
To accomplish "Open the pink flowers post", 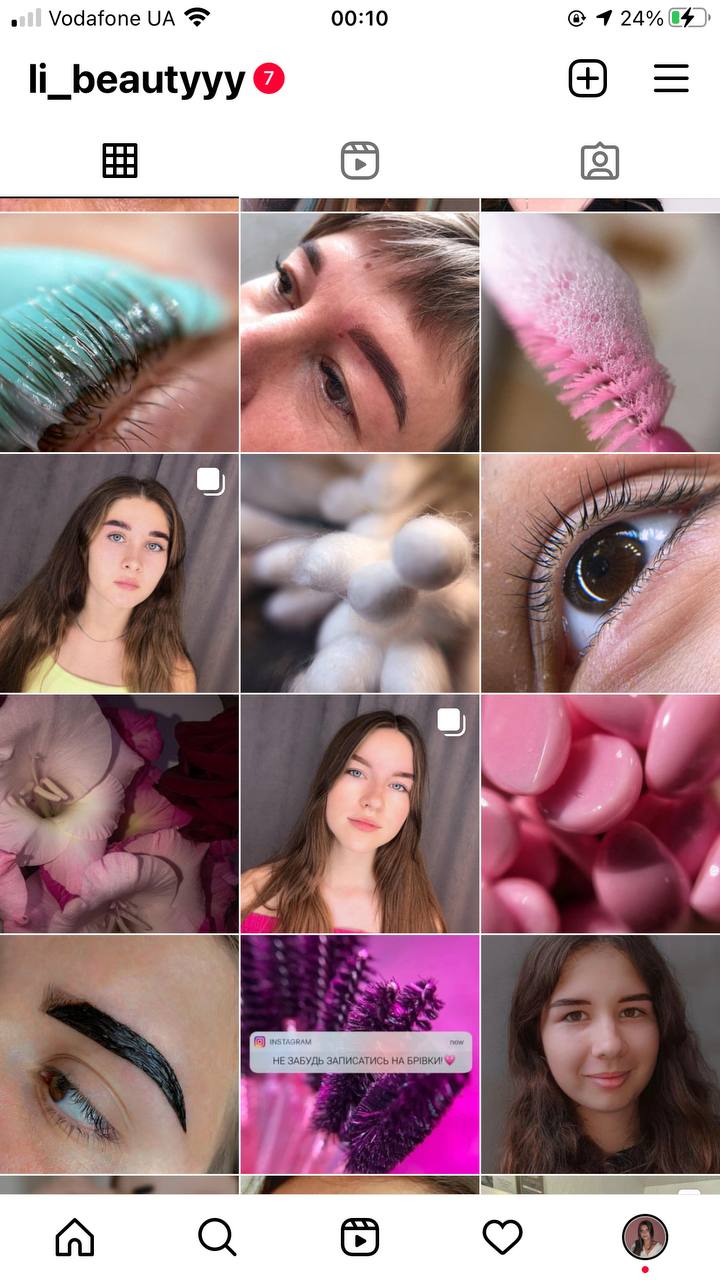I will point(119,814).
